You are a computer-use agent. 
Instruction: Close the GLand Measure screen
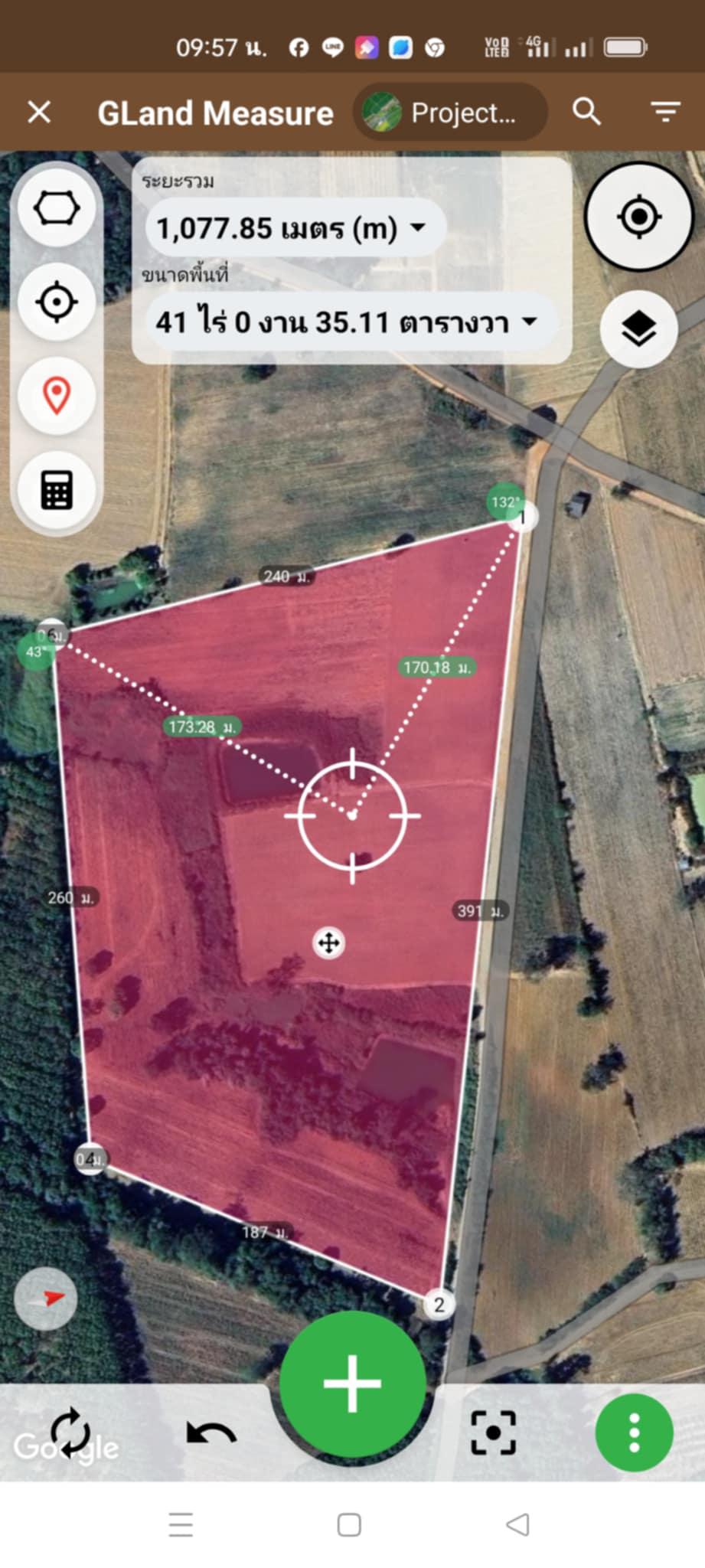tap(39, 113)
